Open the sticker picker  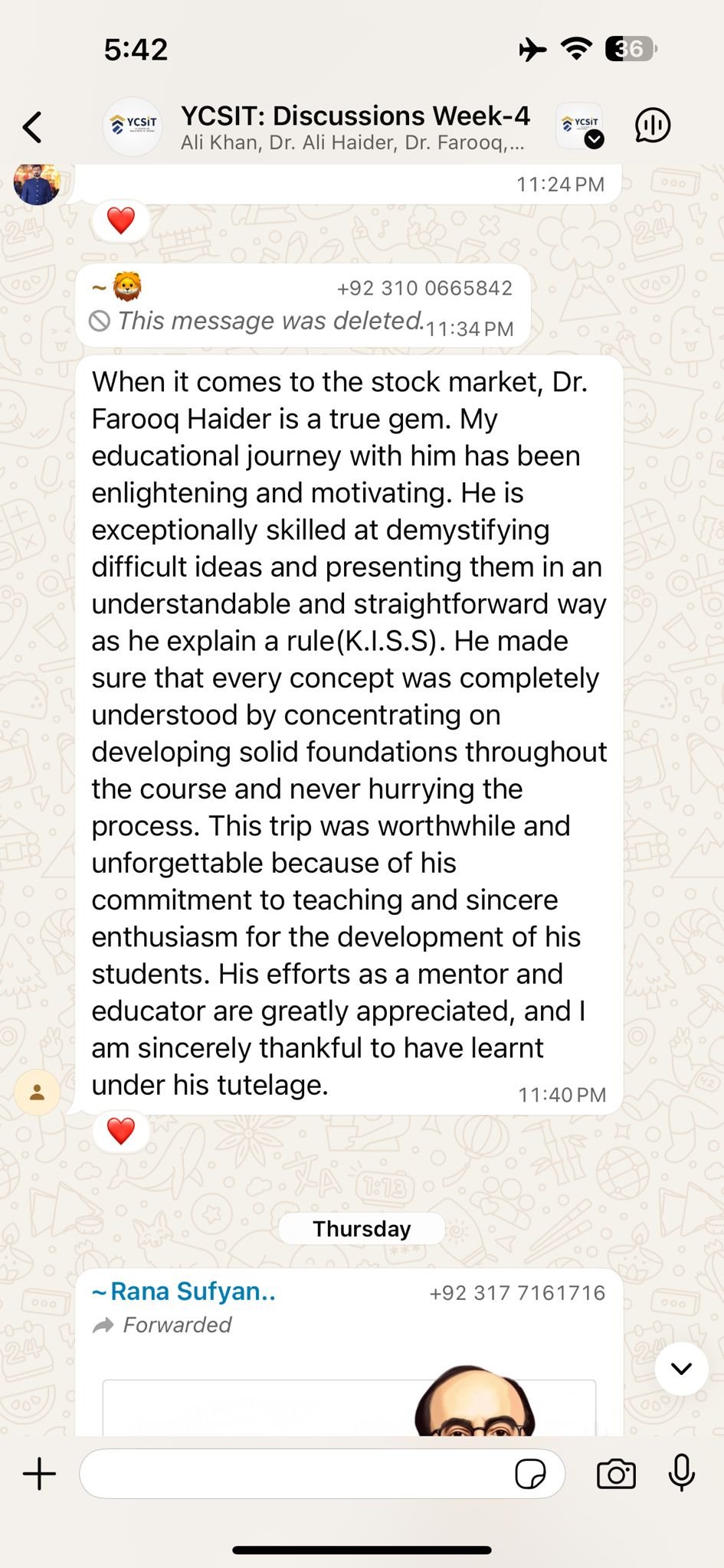[530, 1474]
